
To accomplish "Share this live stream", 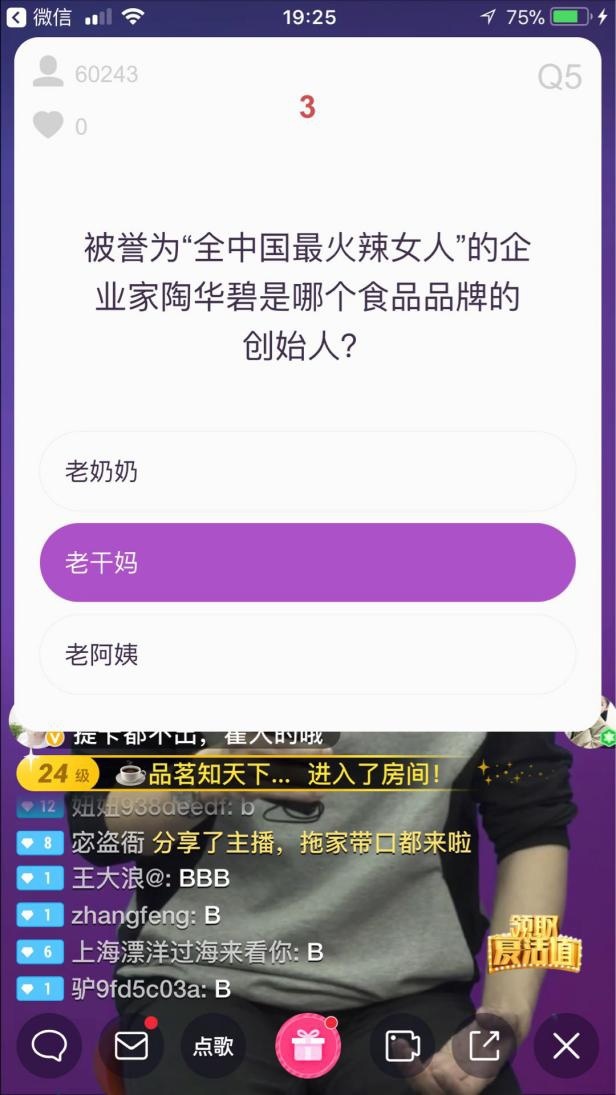I will (484, 1046).
